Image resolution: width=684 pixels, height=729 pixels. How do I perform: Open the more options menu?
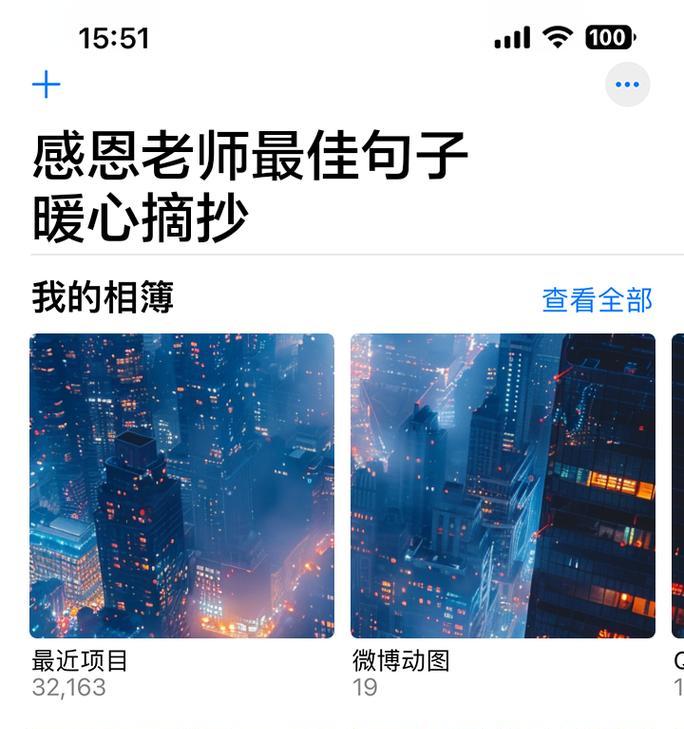(x=627, y=85)
